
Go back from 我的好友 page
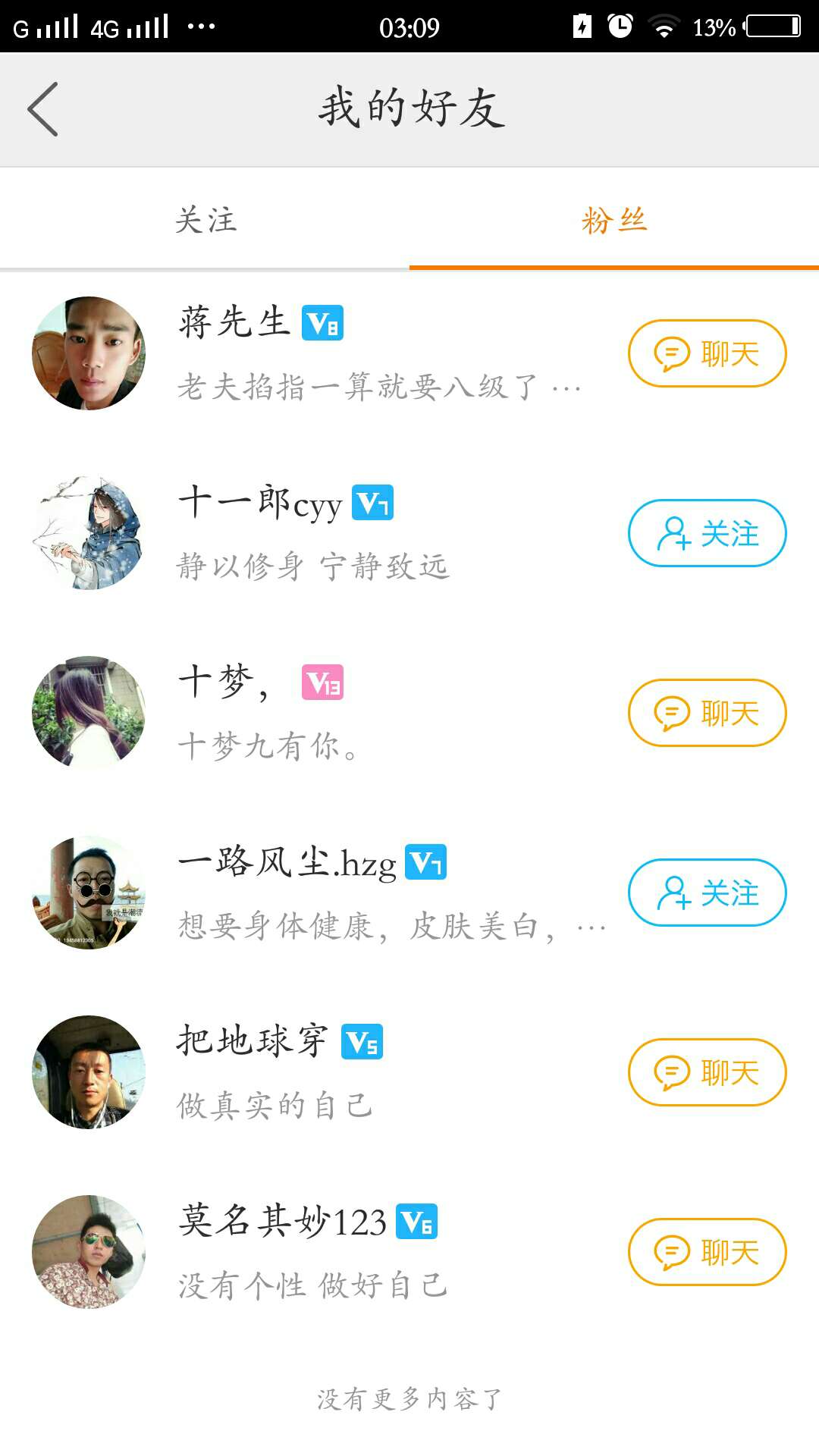(x=43, y=109)
